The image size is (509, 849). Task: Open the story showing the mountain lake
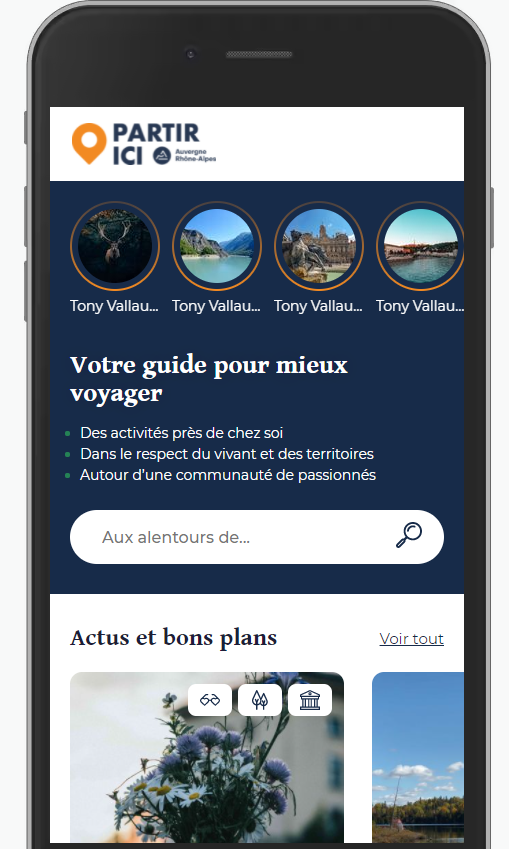[217, 246]
